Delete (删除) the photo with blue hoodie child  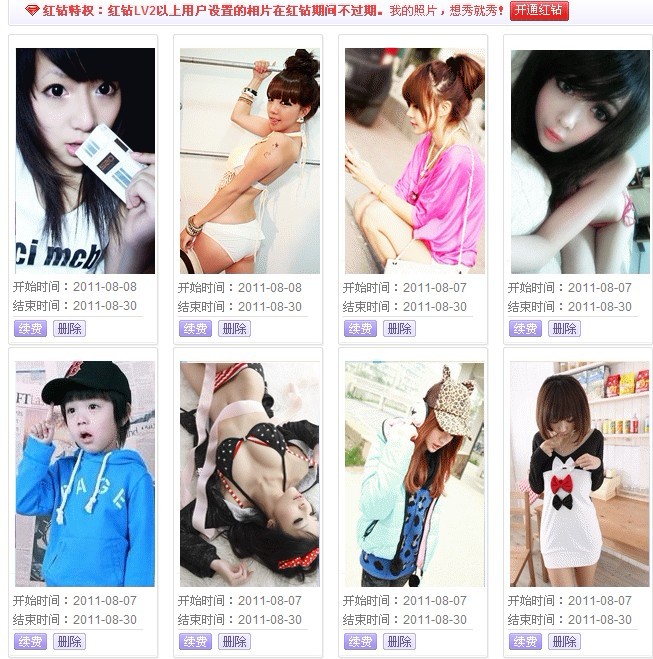69,641
